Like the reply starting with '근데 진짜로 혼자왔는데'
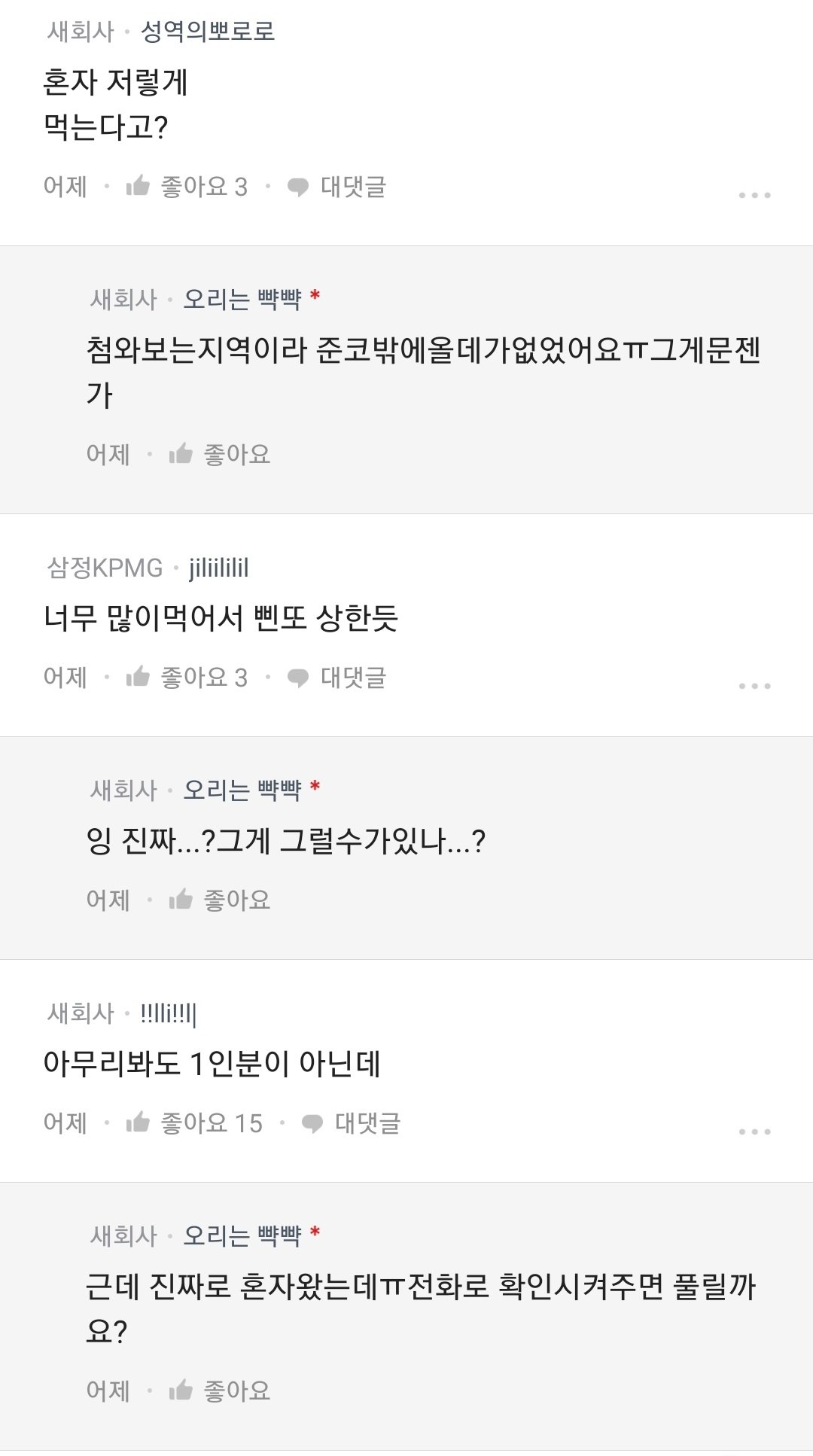 (x=220, y=1391)
